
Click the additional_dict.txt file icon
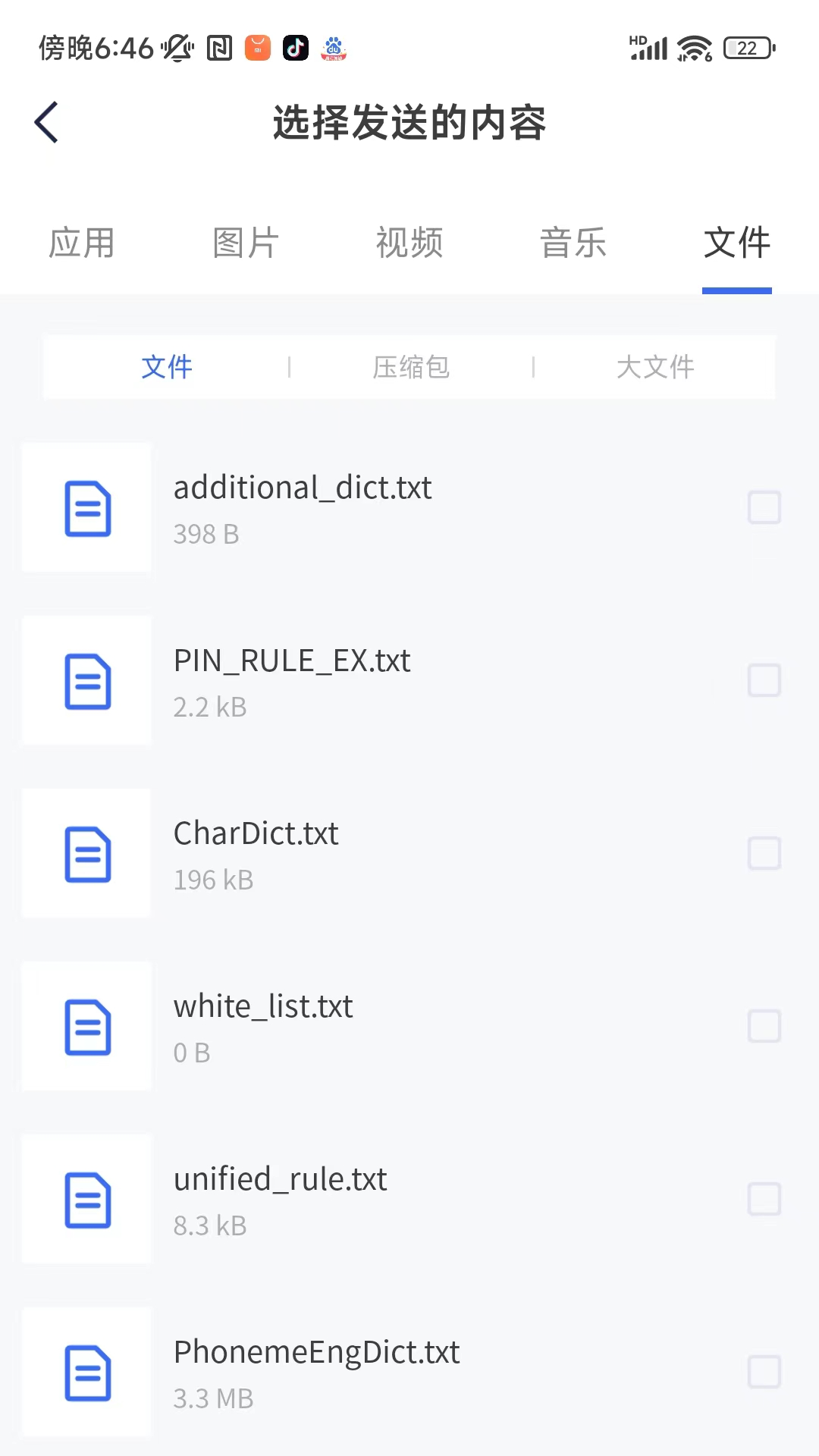coord(86,507)
